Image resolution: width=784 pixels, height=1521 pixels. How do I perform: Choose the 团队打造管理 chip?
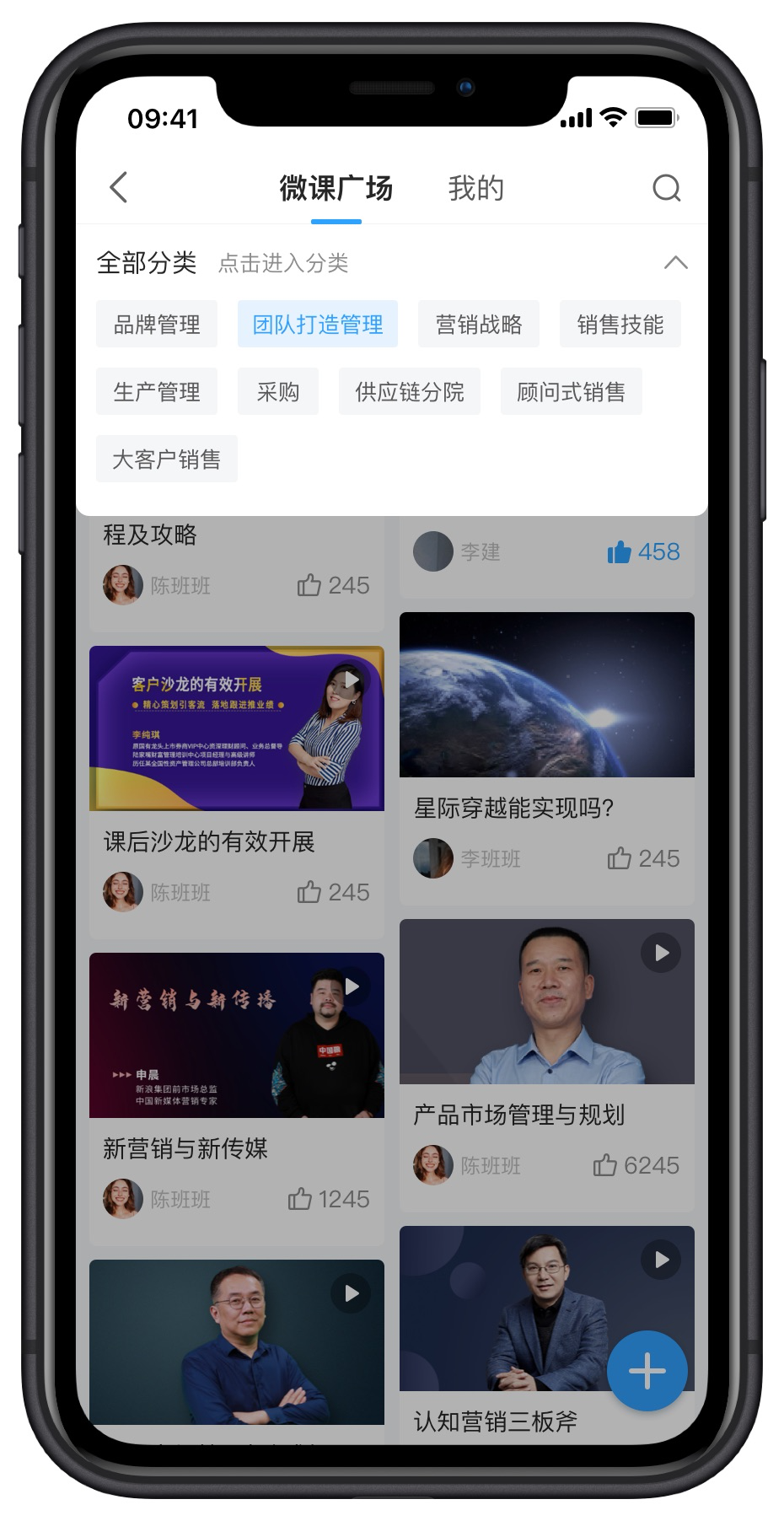tap(318, 325)
